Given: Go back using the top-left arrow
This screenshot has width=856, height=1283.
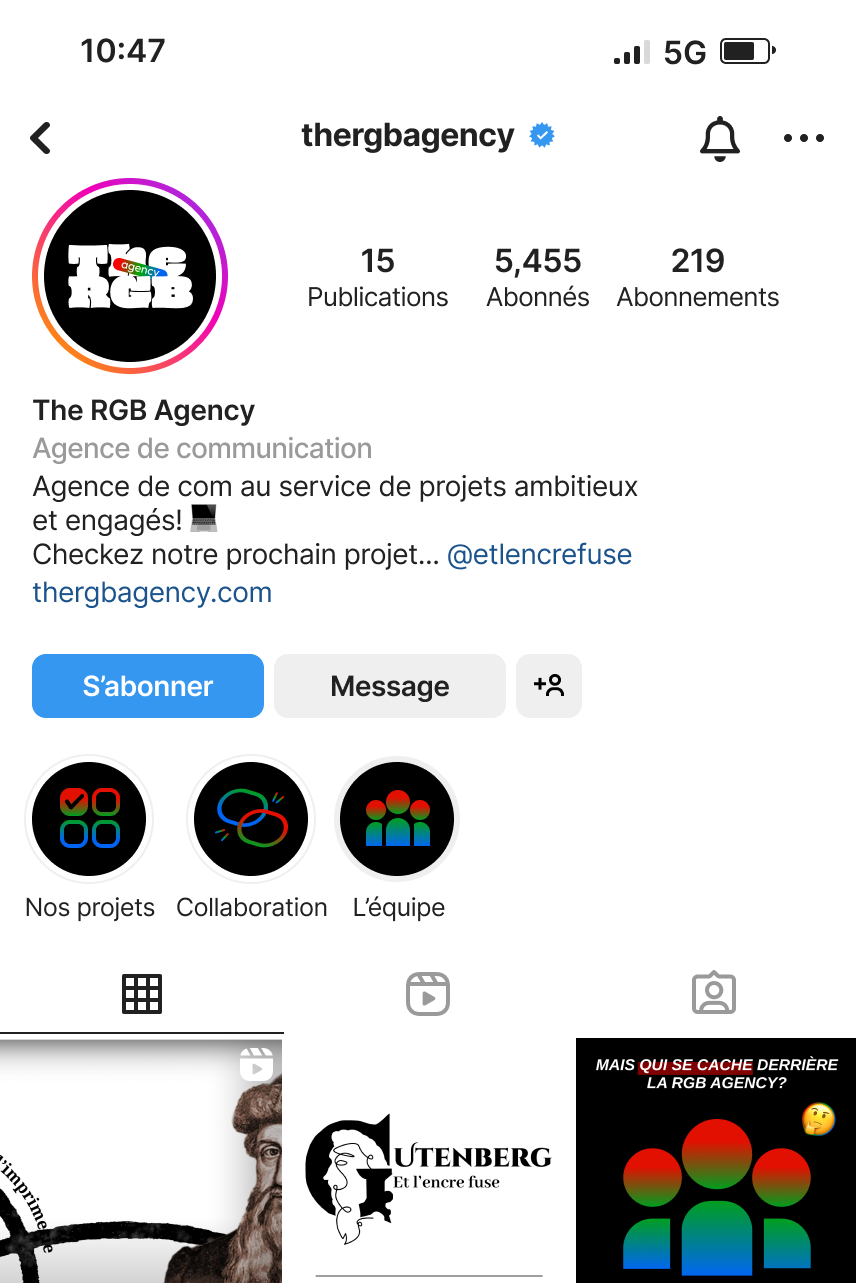Looking at the screenshot, I should pyautogui.click(x=40, y=138).
